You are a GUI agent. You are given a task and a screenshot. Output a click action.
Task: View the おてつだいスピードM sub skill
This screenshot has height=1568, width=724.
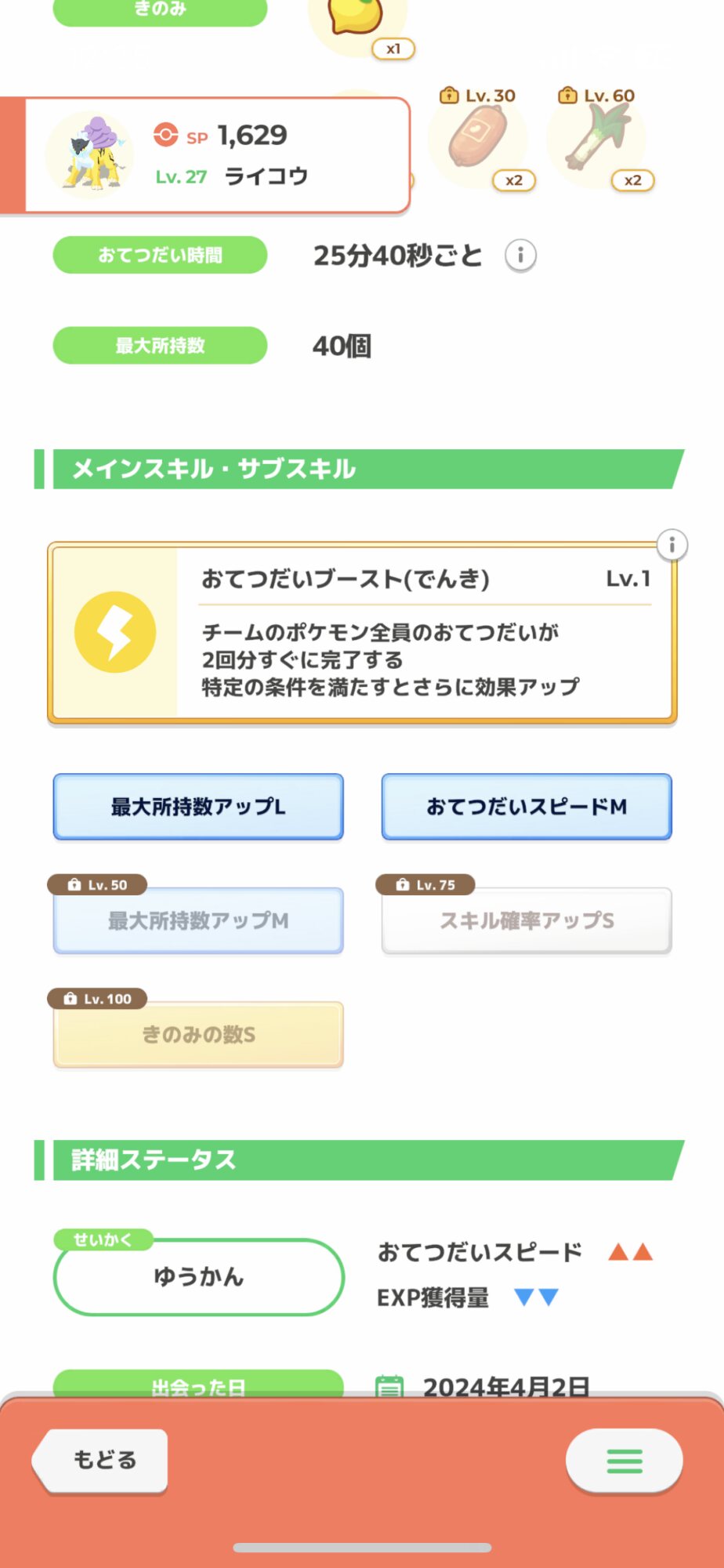click(527, 807)
